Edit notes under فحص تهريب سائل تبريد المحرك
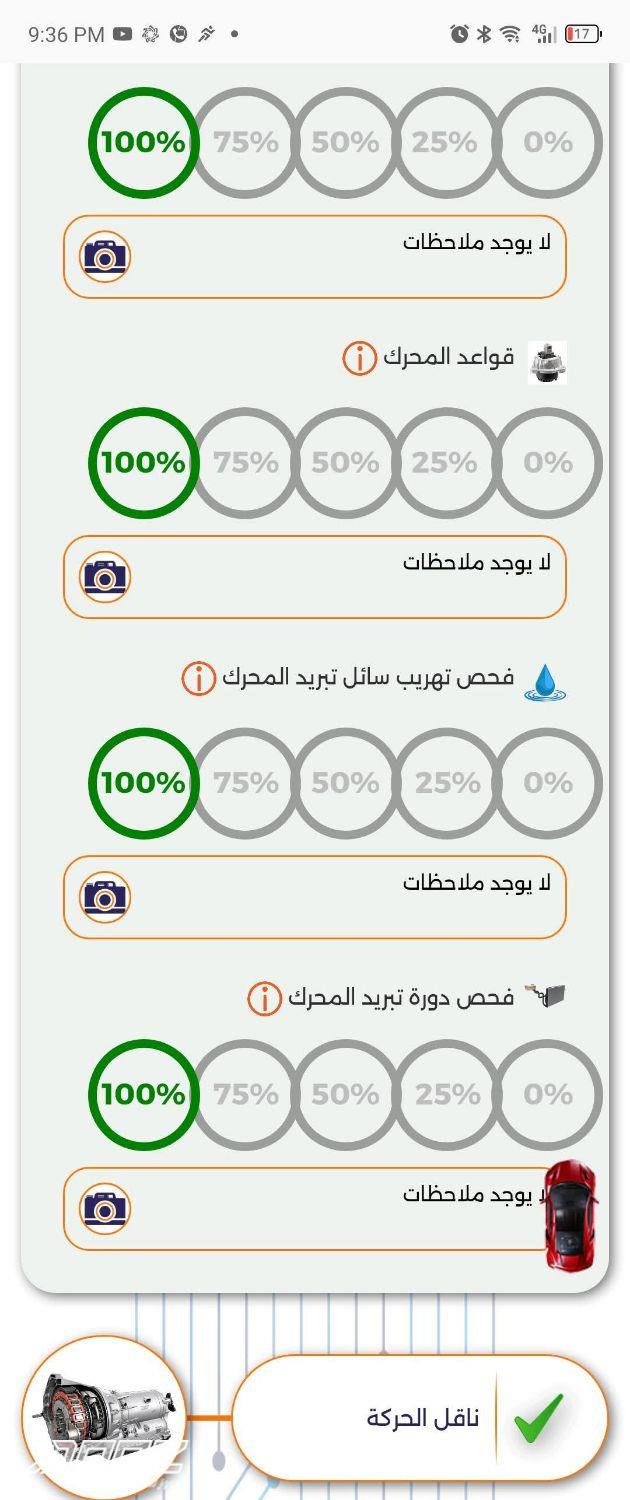 [340, 897]
